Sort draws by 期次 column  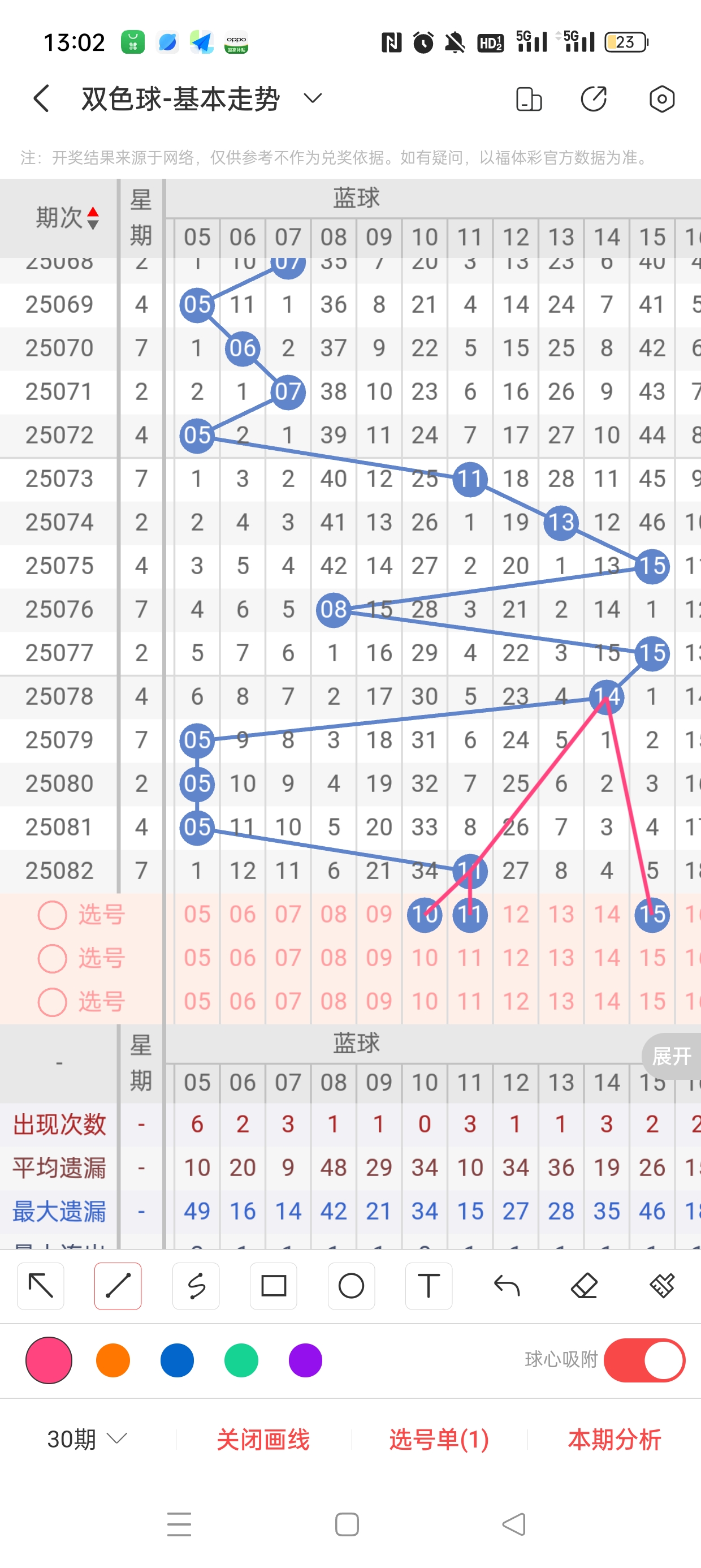click(67, 217)
